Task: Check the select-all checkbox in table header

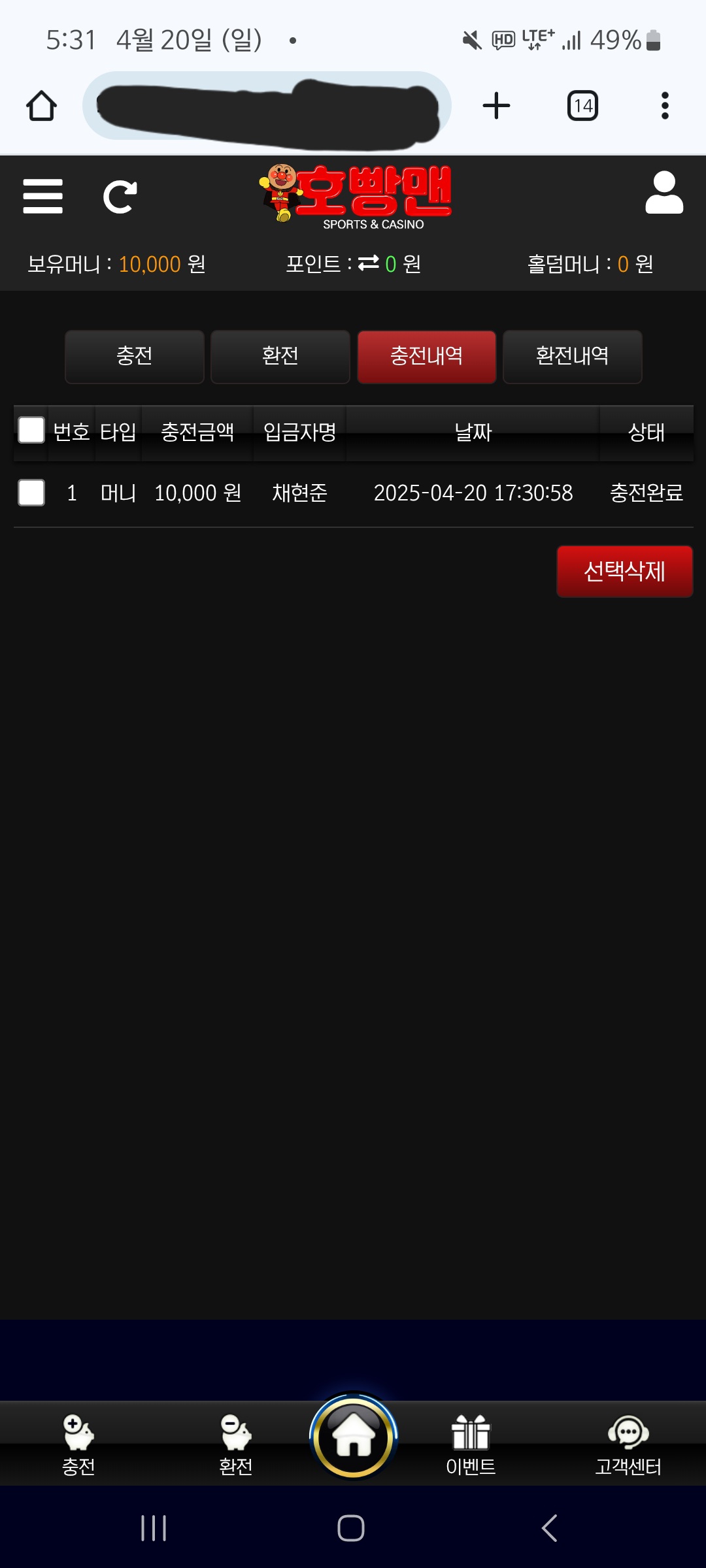Action: [31, 431]
